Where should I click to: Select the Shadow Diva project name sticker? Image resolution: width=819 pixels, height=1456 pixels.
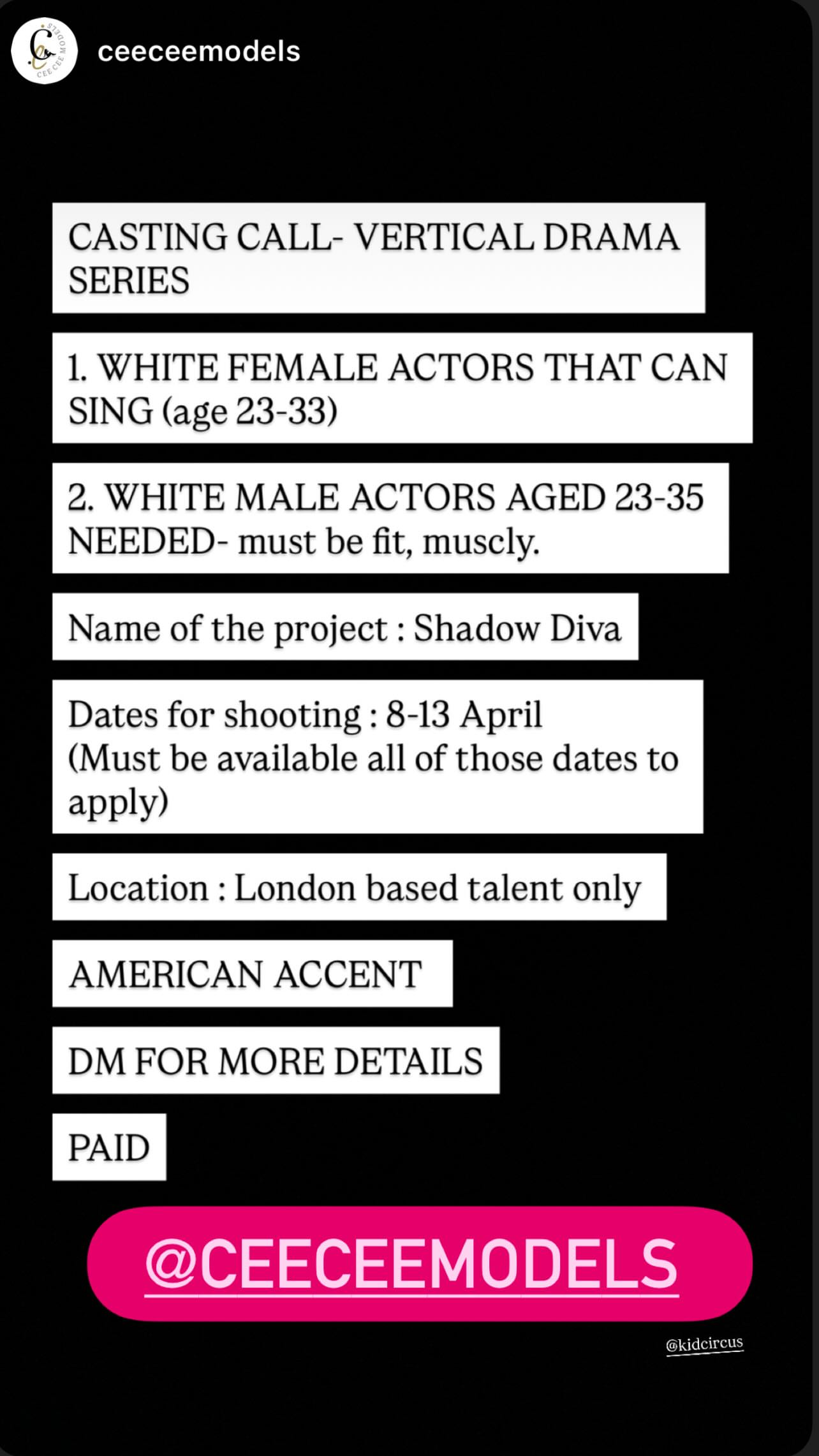coord(345,628)
